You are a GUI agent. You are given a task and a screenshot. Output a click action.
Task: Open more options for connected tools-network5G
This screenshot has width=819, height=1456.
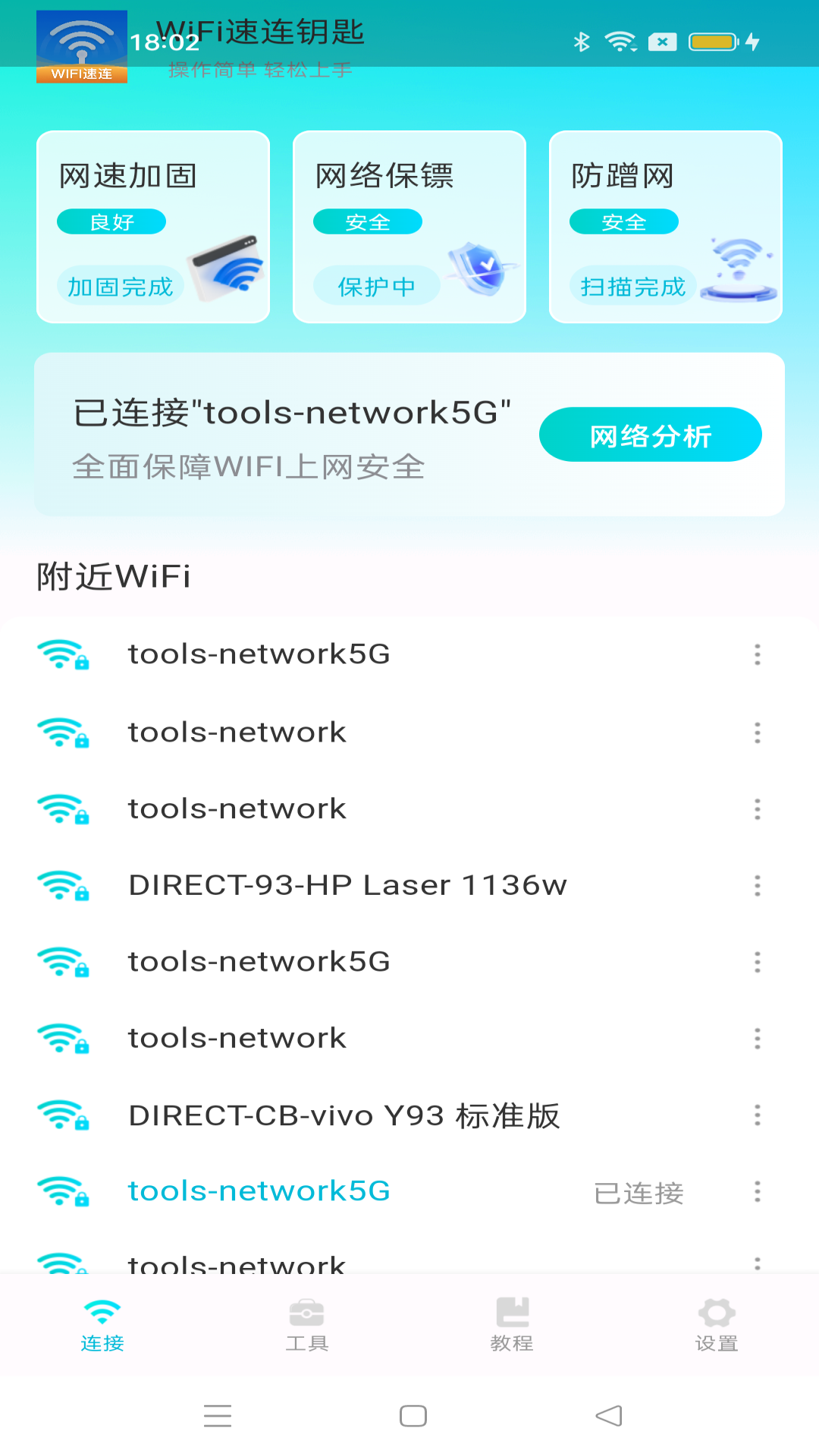point(757,1191)
